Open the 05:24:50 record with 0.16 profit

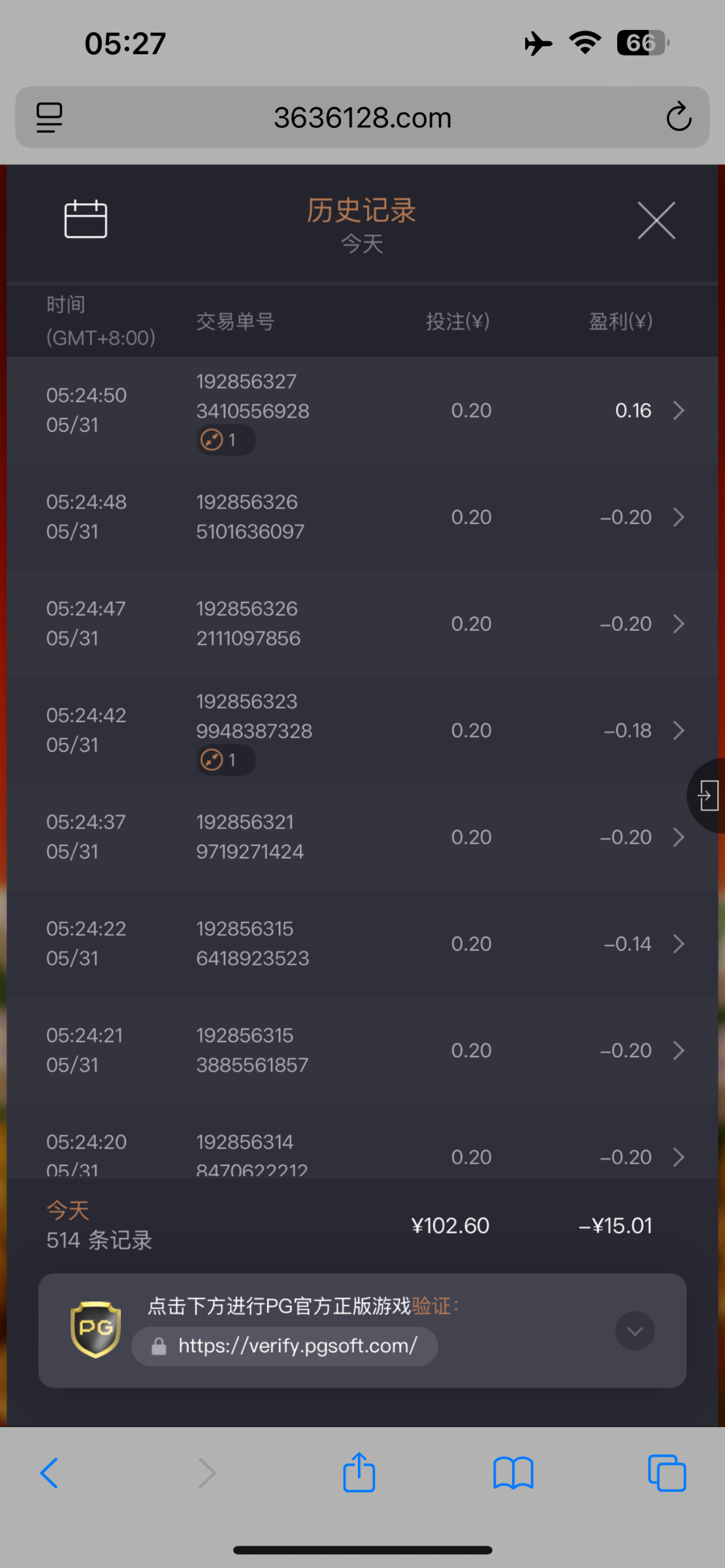coord(362,410)
